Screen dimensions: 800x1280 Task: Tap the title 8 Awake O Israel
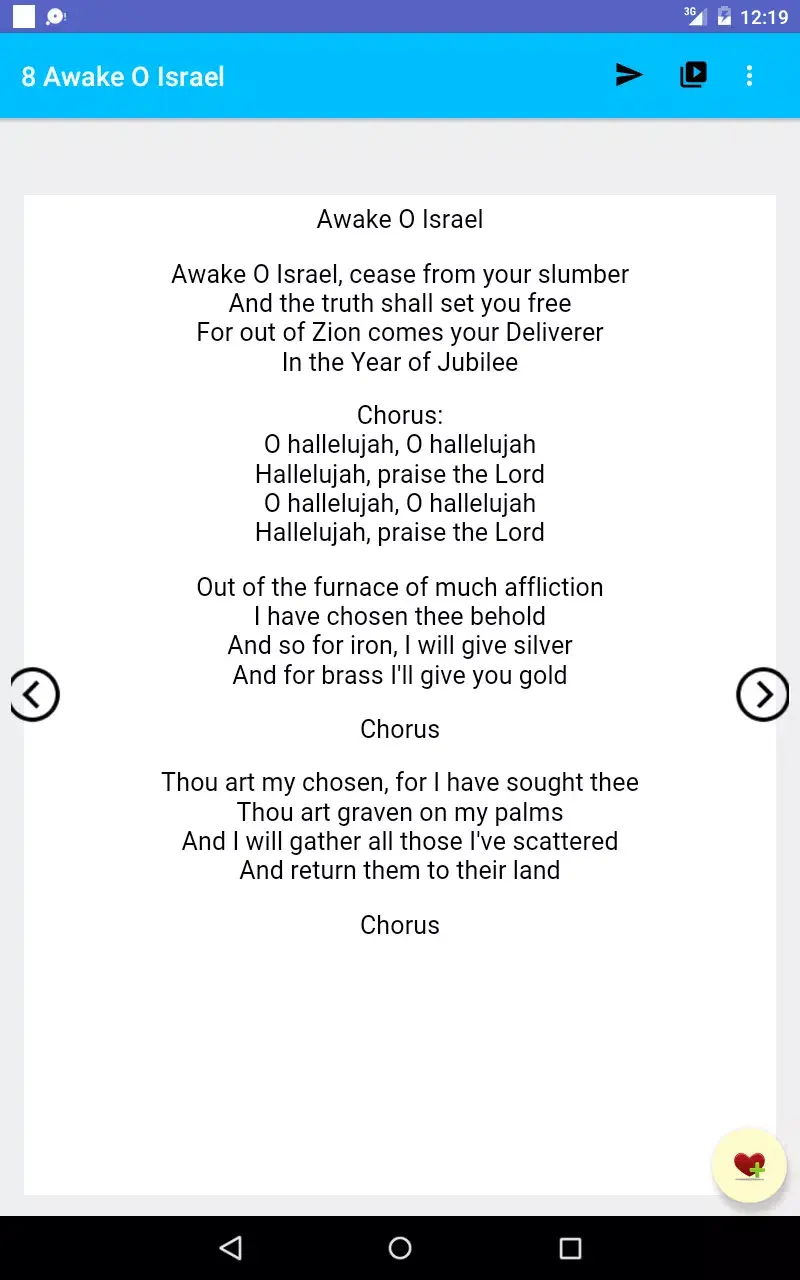pyautogui.click(x=122, y=75)
